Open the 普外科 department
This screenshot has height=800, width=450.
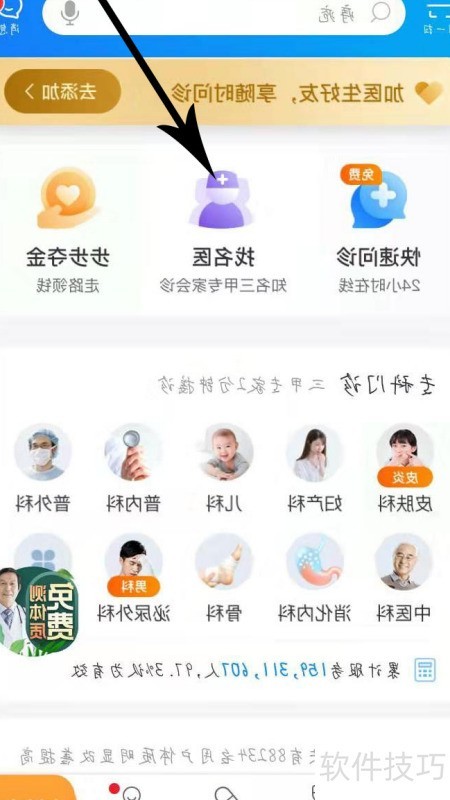pos(42,468)
